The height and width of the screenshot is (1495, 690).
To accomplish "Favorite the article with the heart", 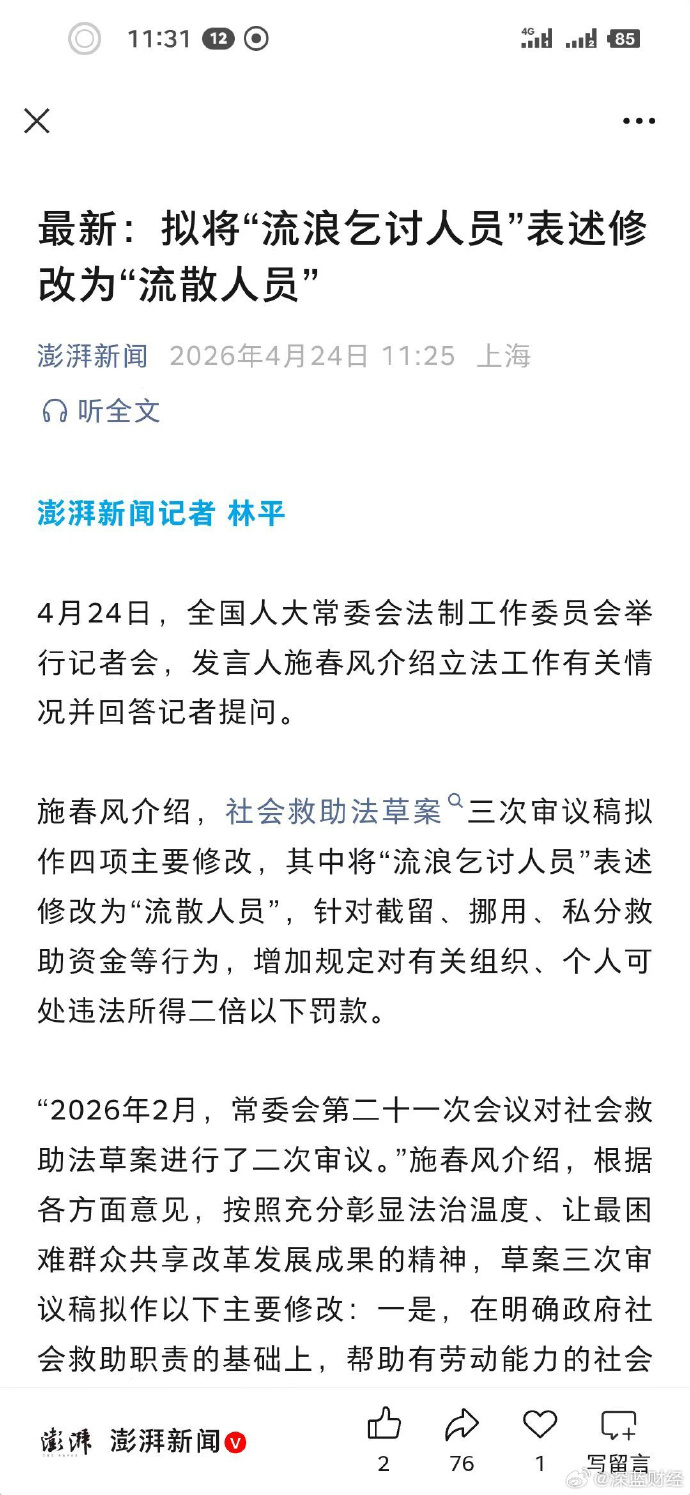I will point(540,1424).
